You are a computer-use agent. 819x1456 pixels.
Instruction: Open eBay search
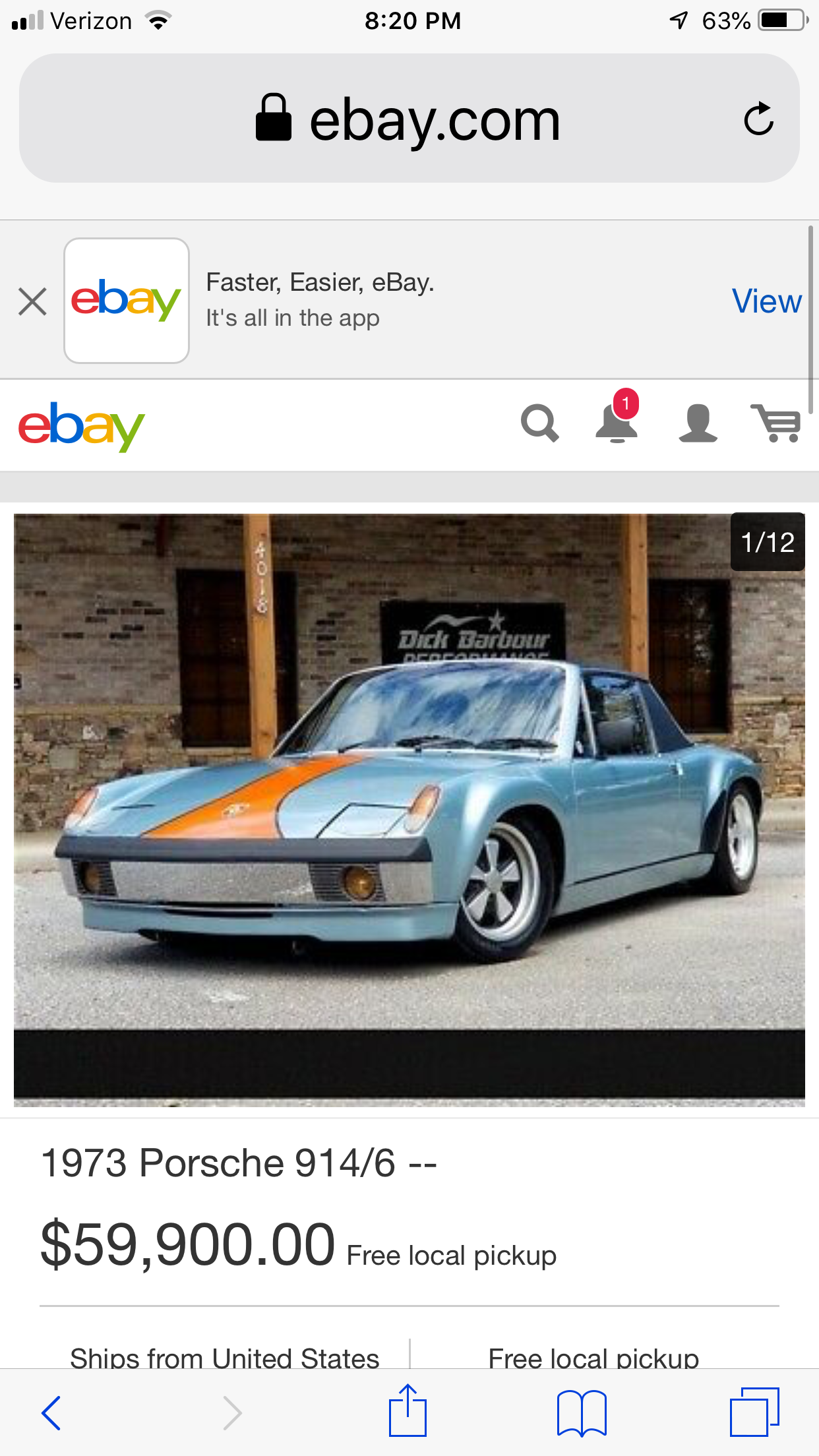(x=539, y=423)
